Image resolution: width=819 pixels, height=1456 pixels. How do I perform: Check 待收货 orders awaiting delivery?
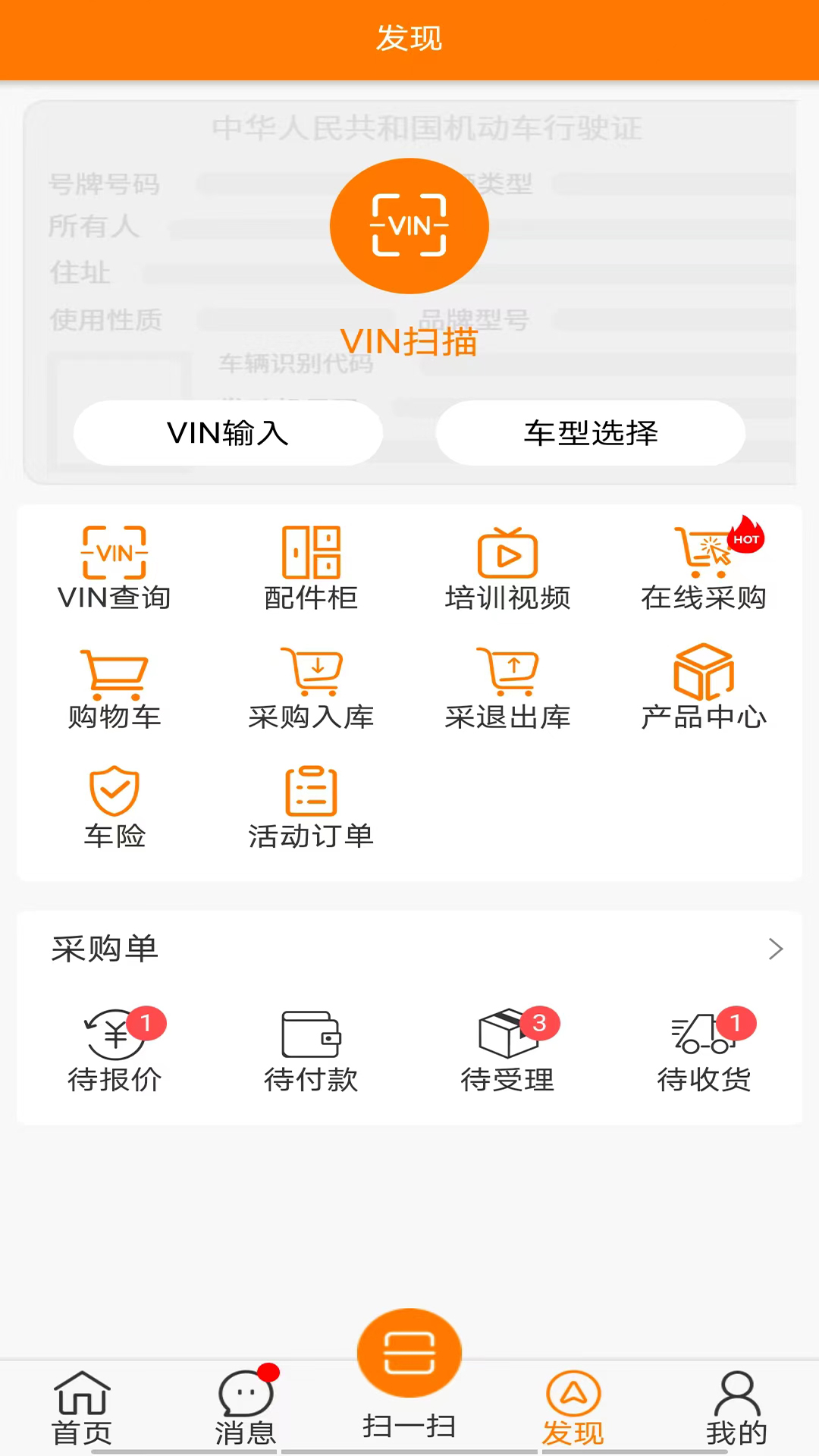tap(704, 1050)
